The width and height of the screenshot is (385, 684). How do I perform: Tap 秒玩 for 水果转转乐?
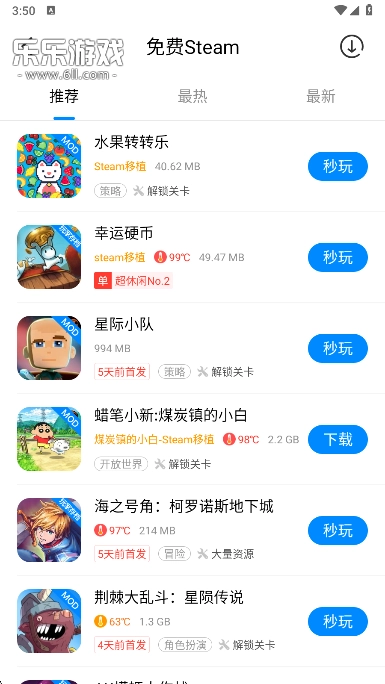(338, 166)
